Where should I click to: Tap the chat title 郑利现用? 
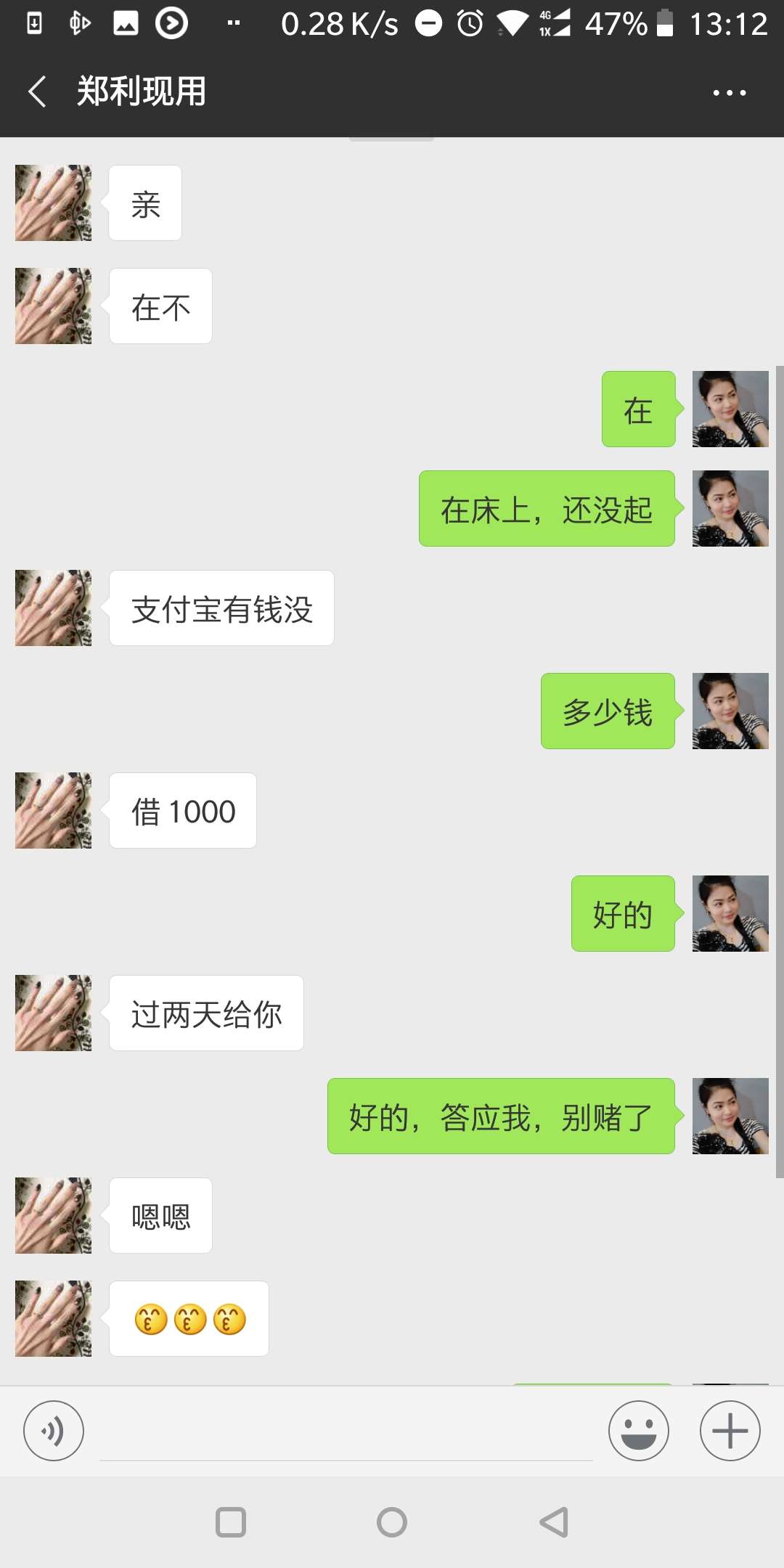pyautogui.click(x=142, y=91)
